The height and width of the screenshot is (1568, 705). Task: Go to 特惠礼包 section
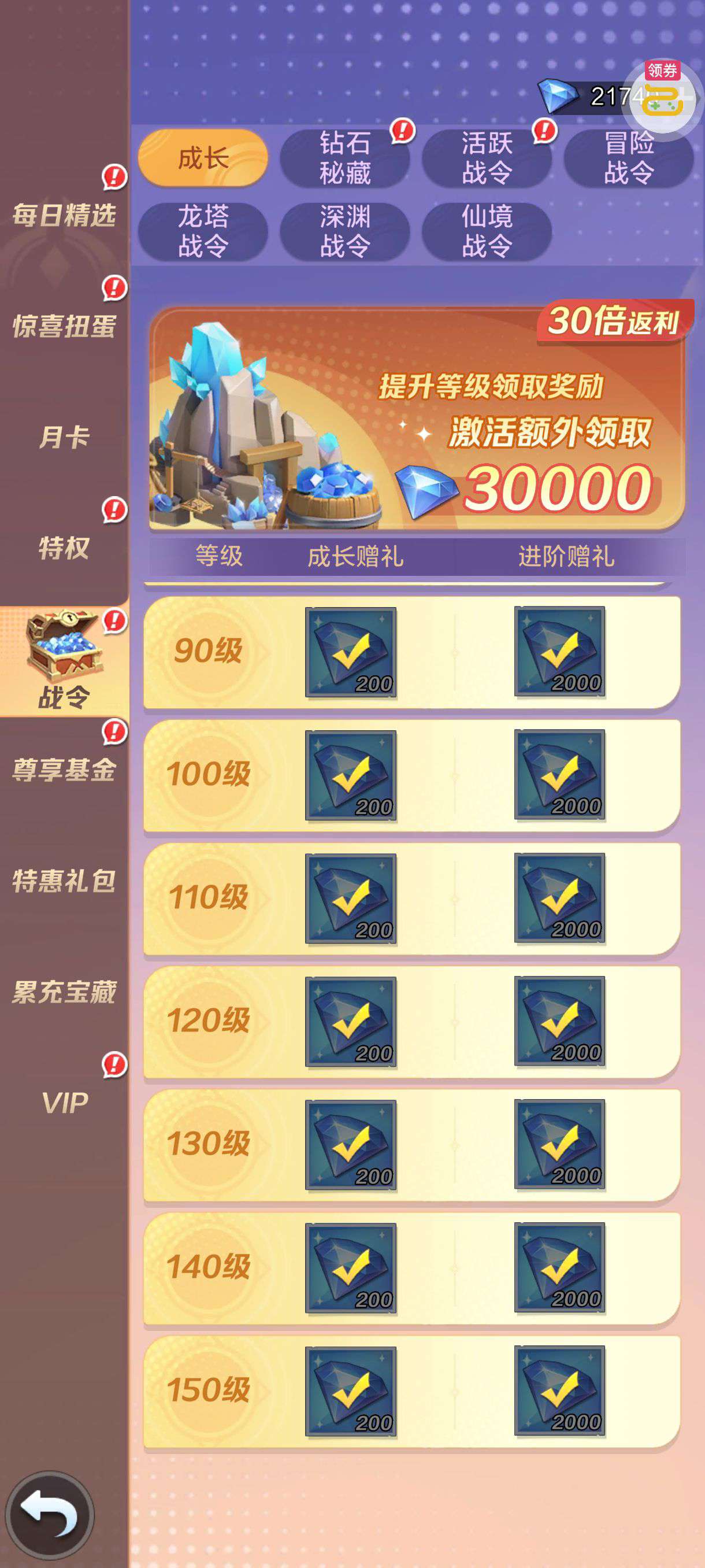coord(64,881)
